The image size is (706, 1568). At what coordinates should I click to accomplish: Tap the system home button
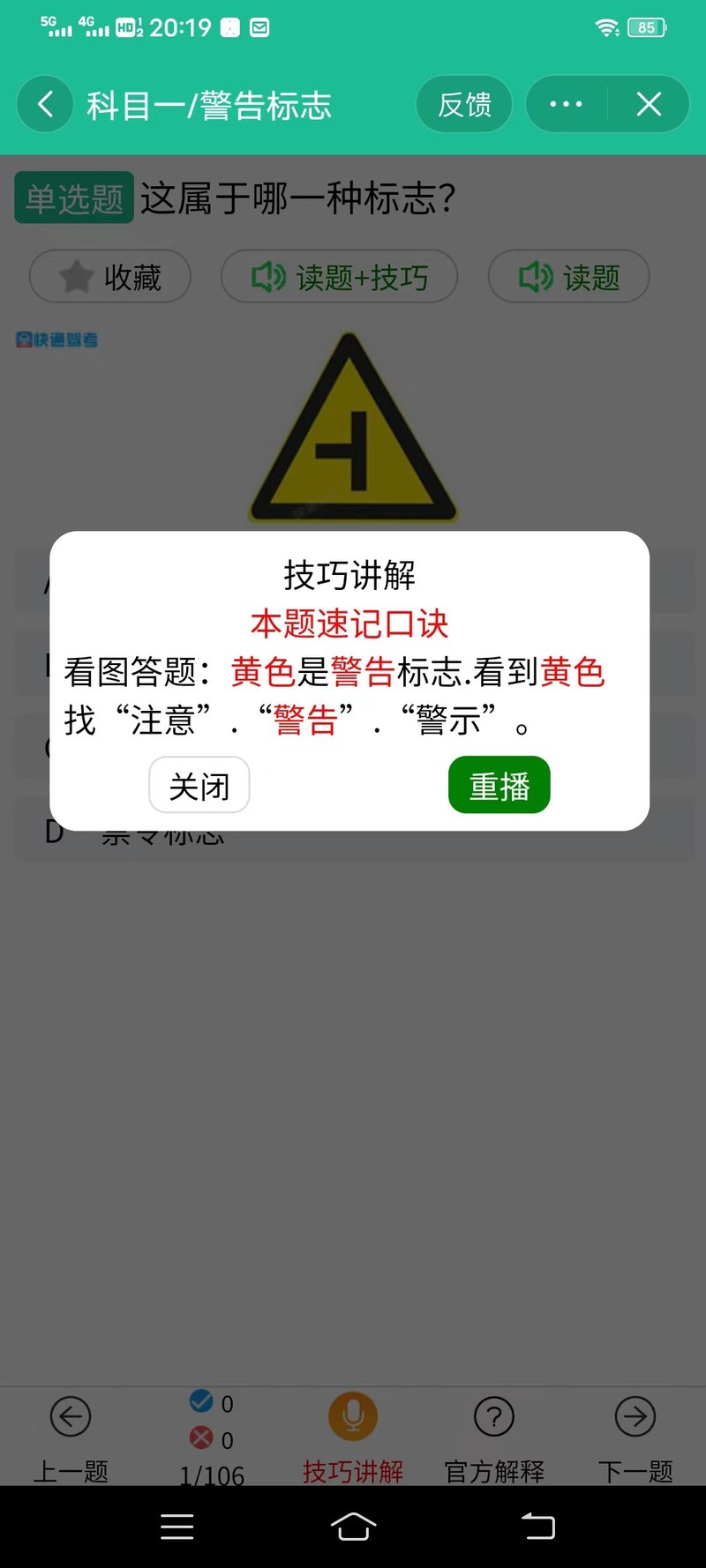click(x=353, y=1527)
